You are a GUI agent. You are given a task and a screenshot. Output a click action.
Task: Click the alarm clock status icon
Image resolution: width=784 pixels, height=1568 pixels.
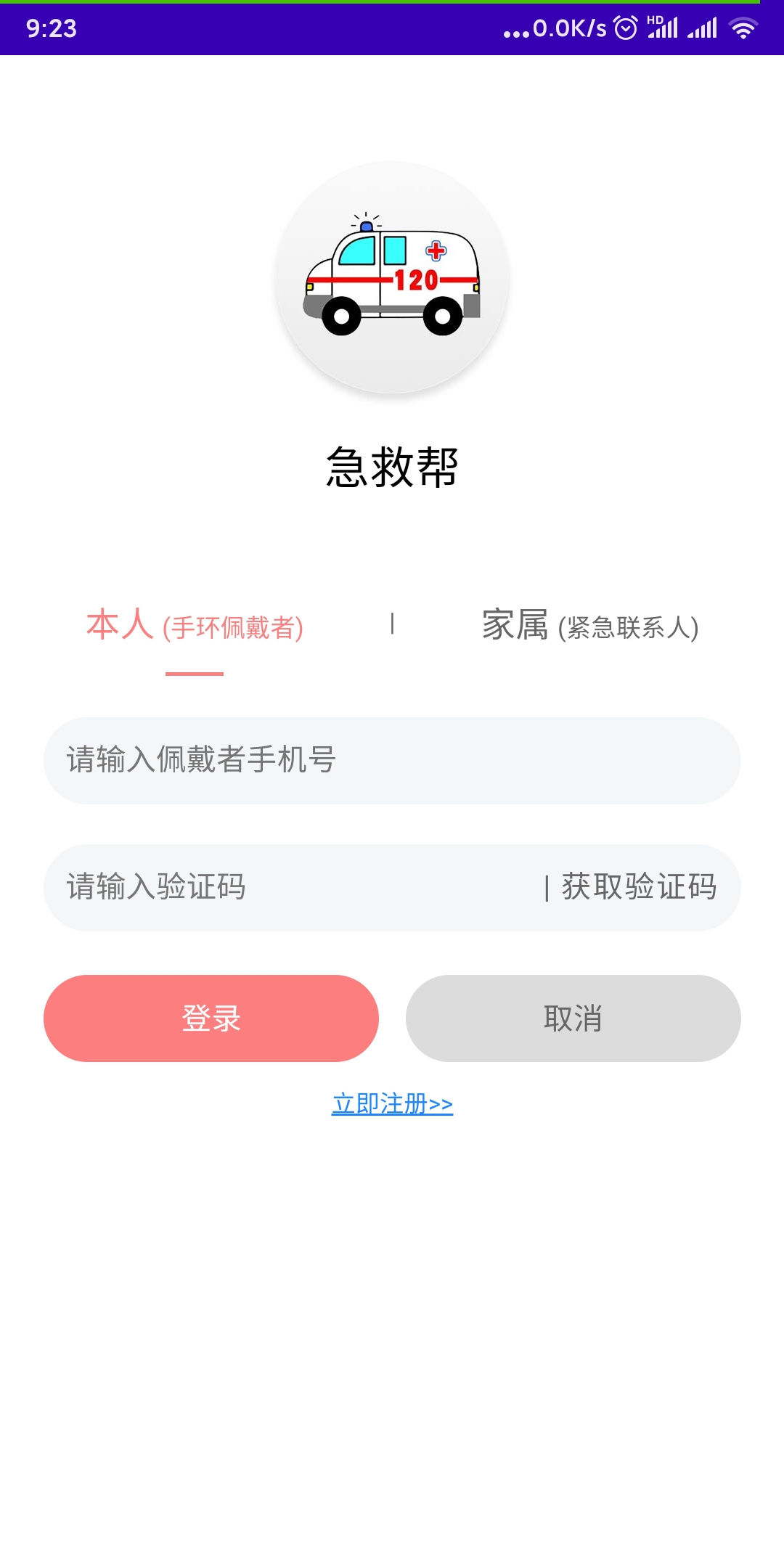coord(624,28)
